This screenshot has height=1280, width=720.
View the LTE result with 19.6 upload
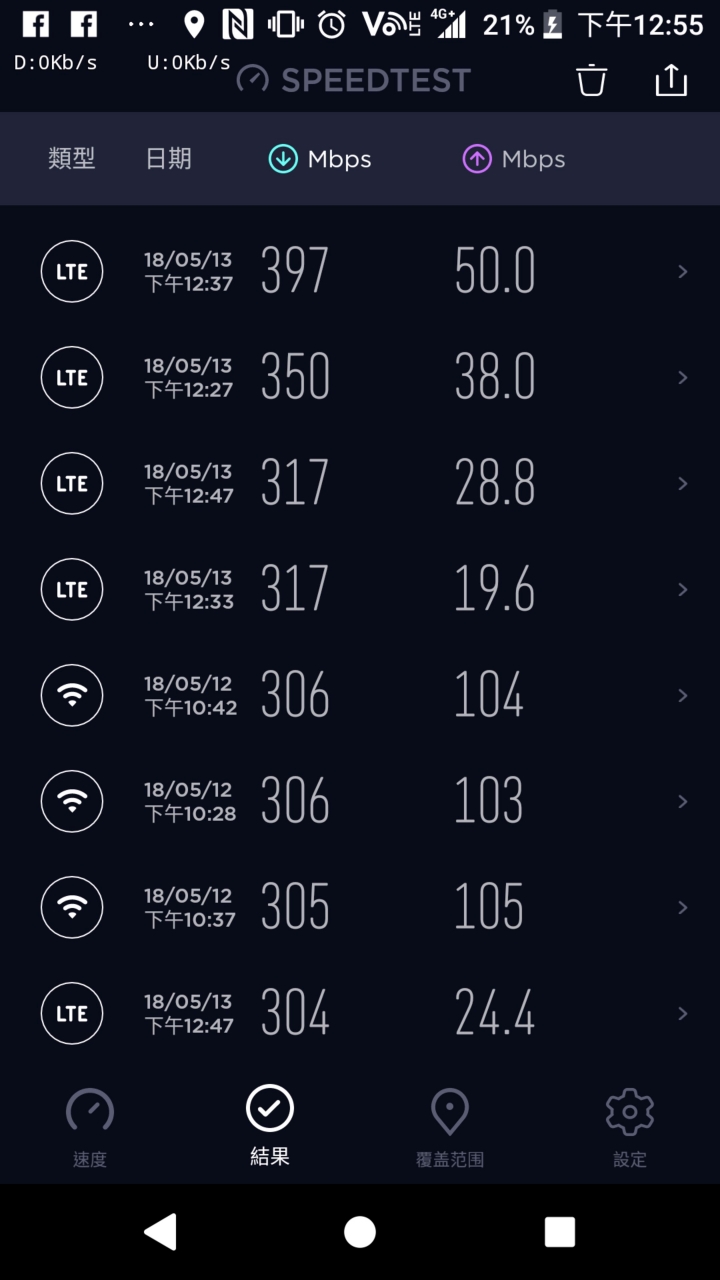point(360,589)
